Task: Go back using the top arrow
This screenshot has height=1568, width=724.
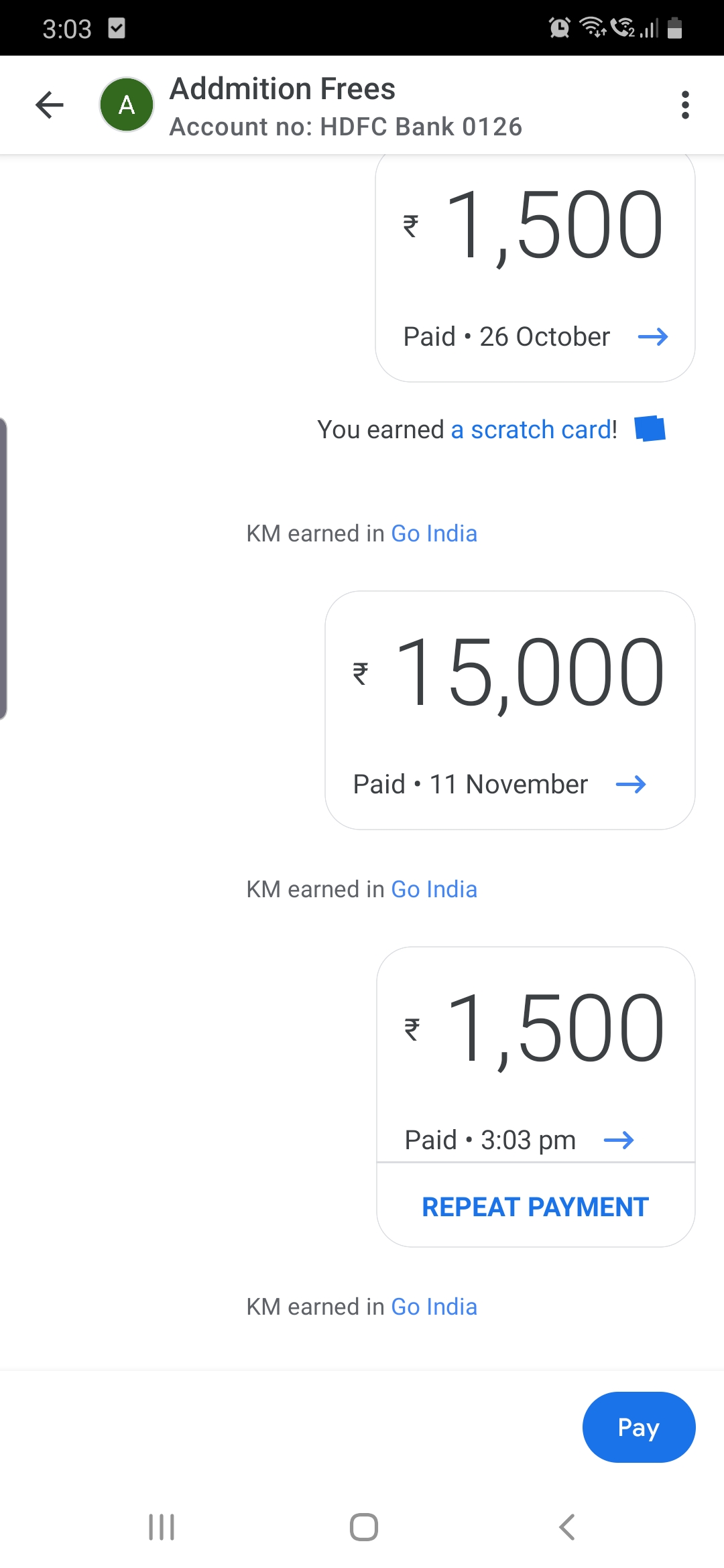Action: 50,105
